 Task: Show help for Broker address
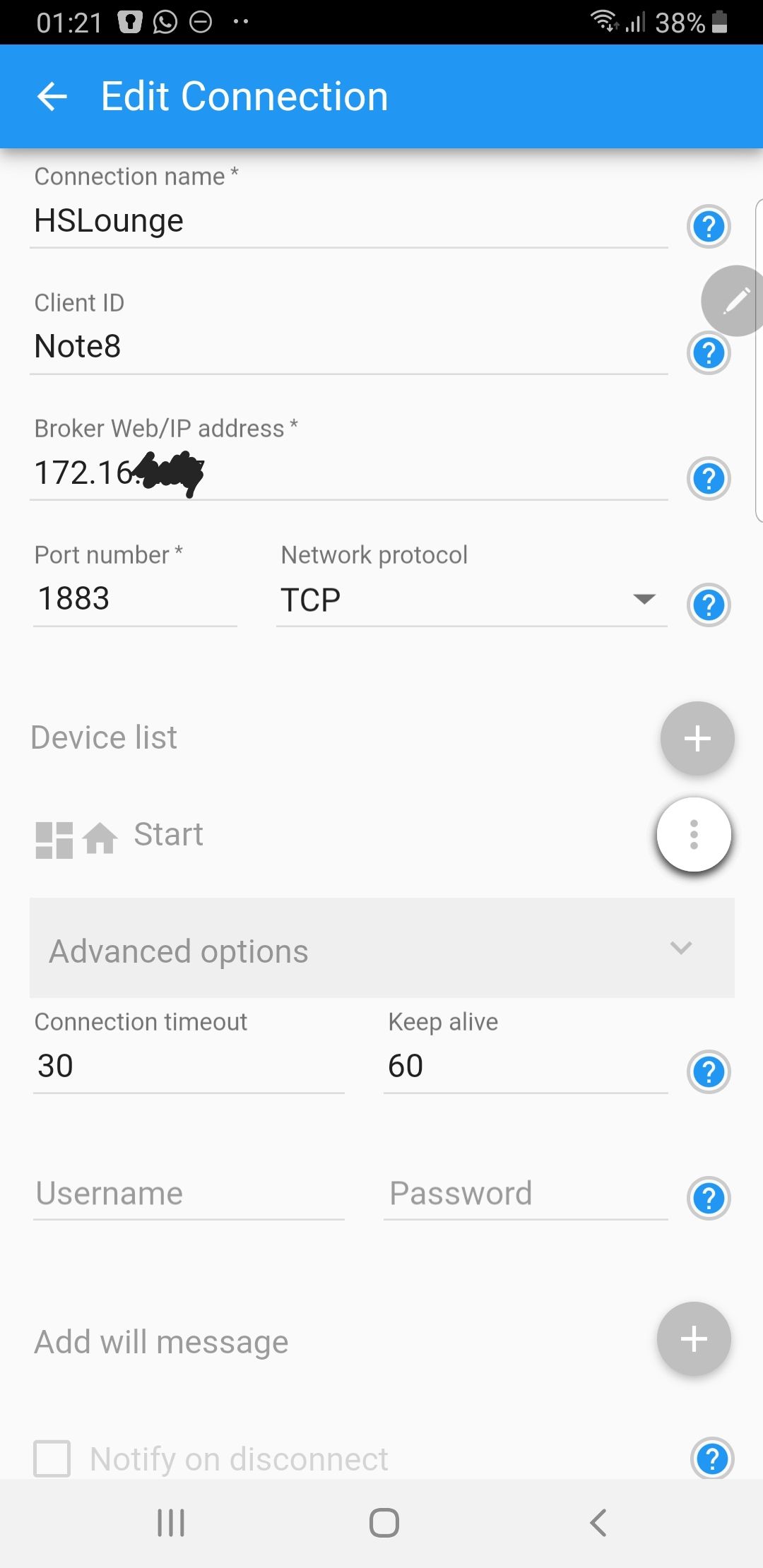coord(709,479)
